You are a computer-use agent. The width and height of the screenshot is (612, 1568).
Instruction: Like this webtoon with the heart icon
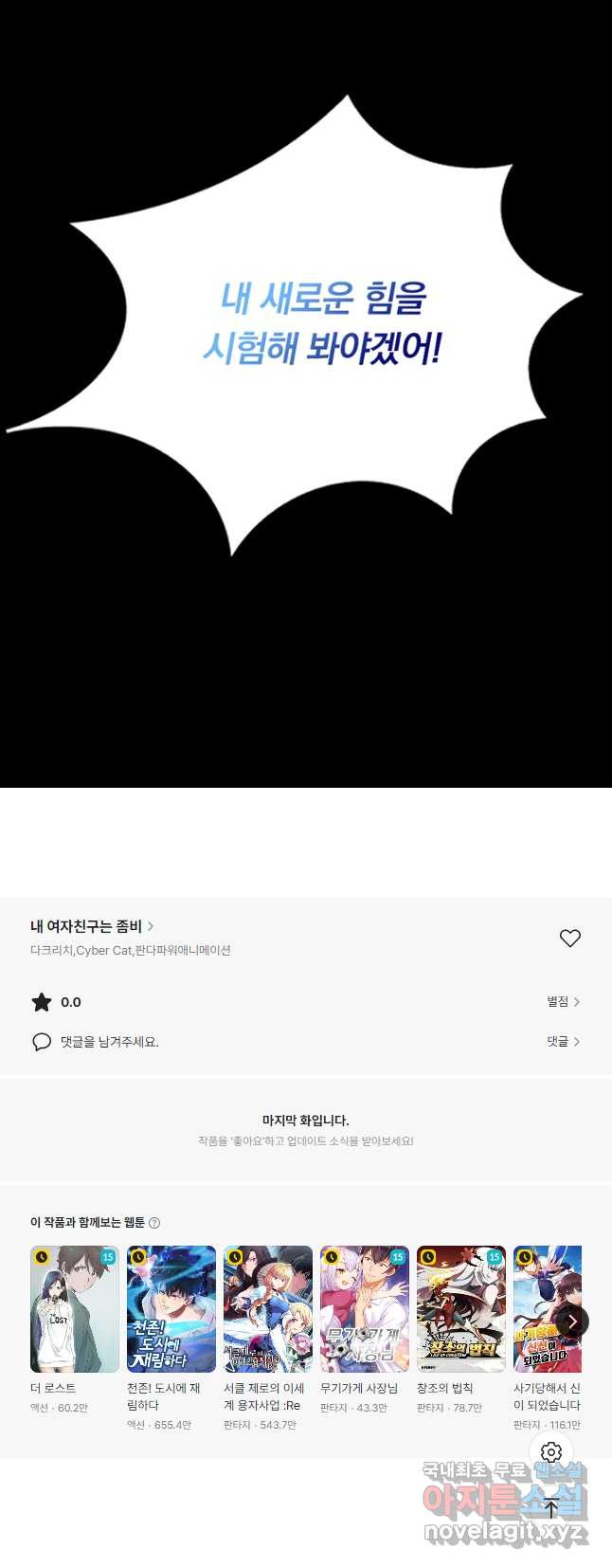tap(569, 939)
